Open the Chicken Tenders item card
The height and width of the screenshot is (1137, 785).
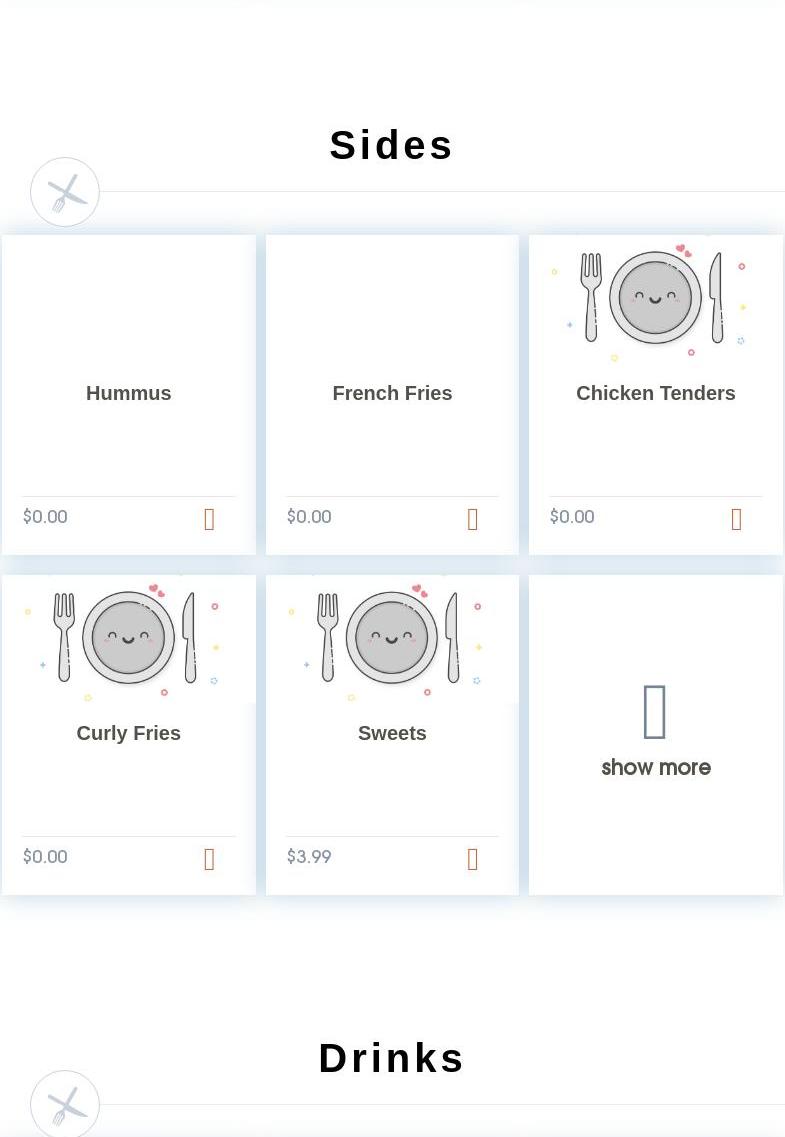coord(655,393)
